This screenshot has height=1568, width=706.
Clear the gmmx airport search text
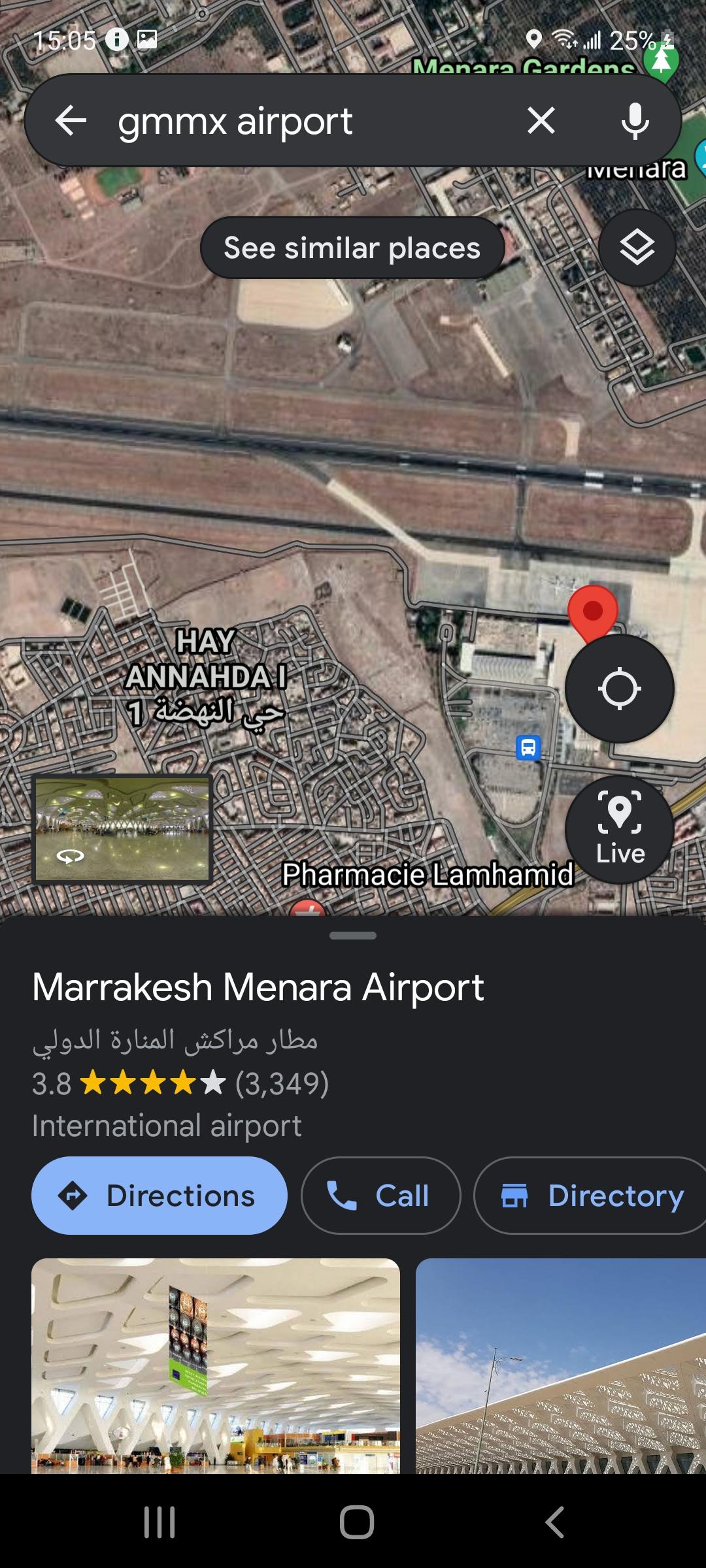pos(541,121)
